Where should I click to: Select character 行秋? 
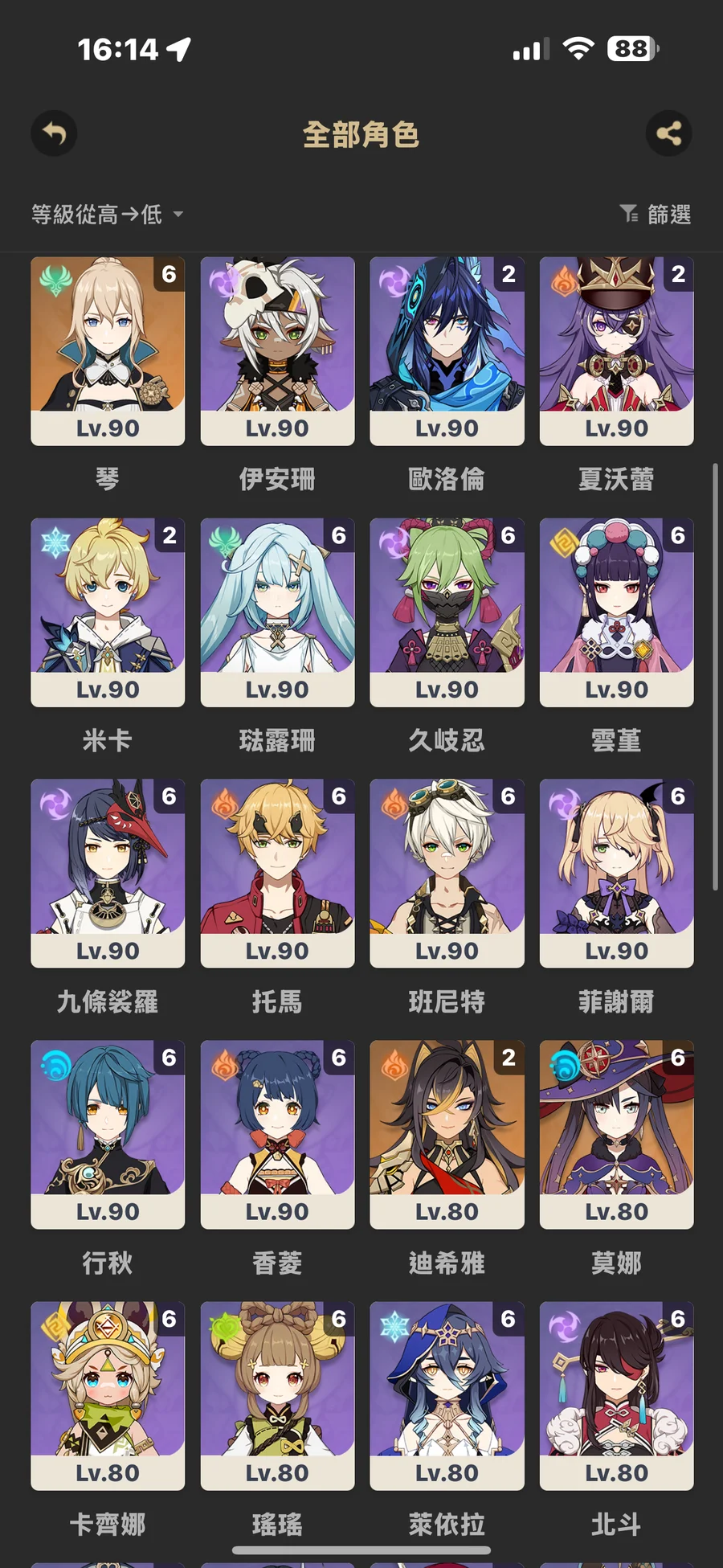coord(108,1135)
